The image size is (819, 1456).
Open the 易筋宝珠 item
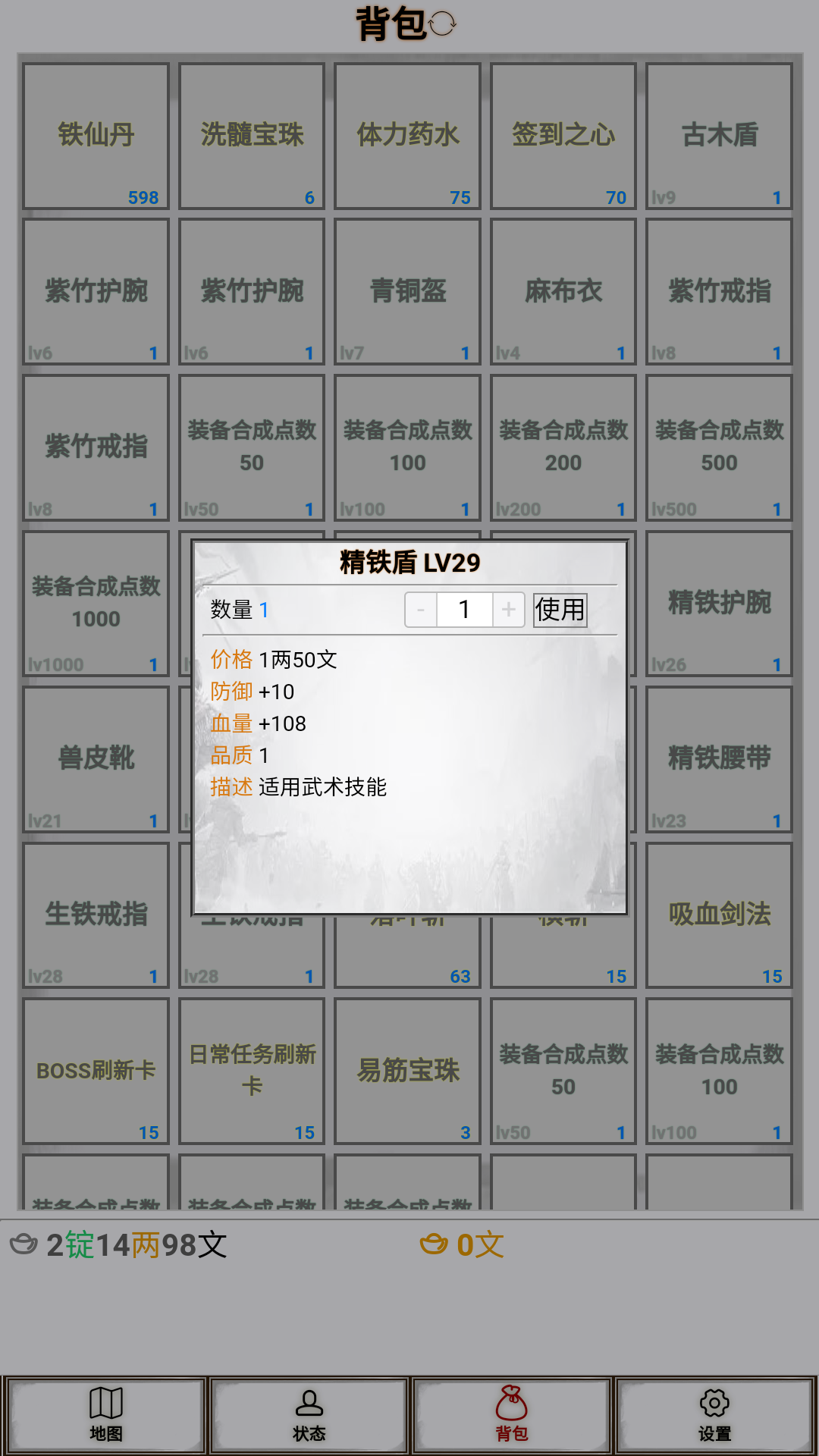click(408, 1071)
